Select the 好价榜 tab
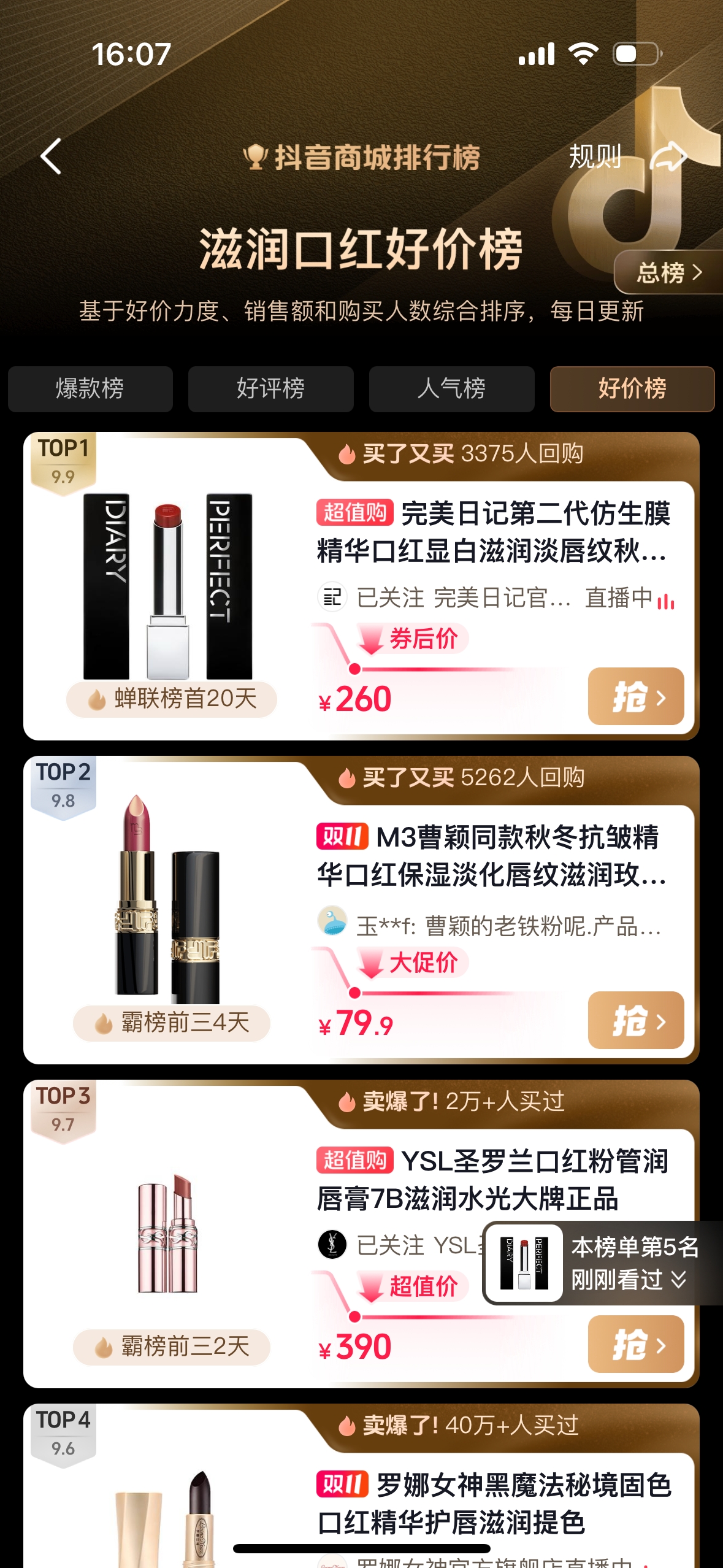This screenshot has width=723, height=1568. pyautogui.click(x=632, y=389)
